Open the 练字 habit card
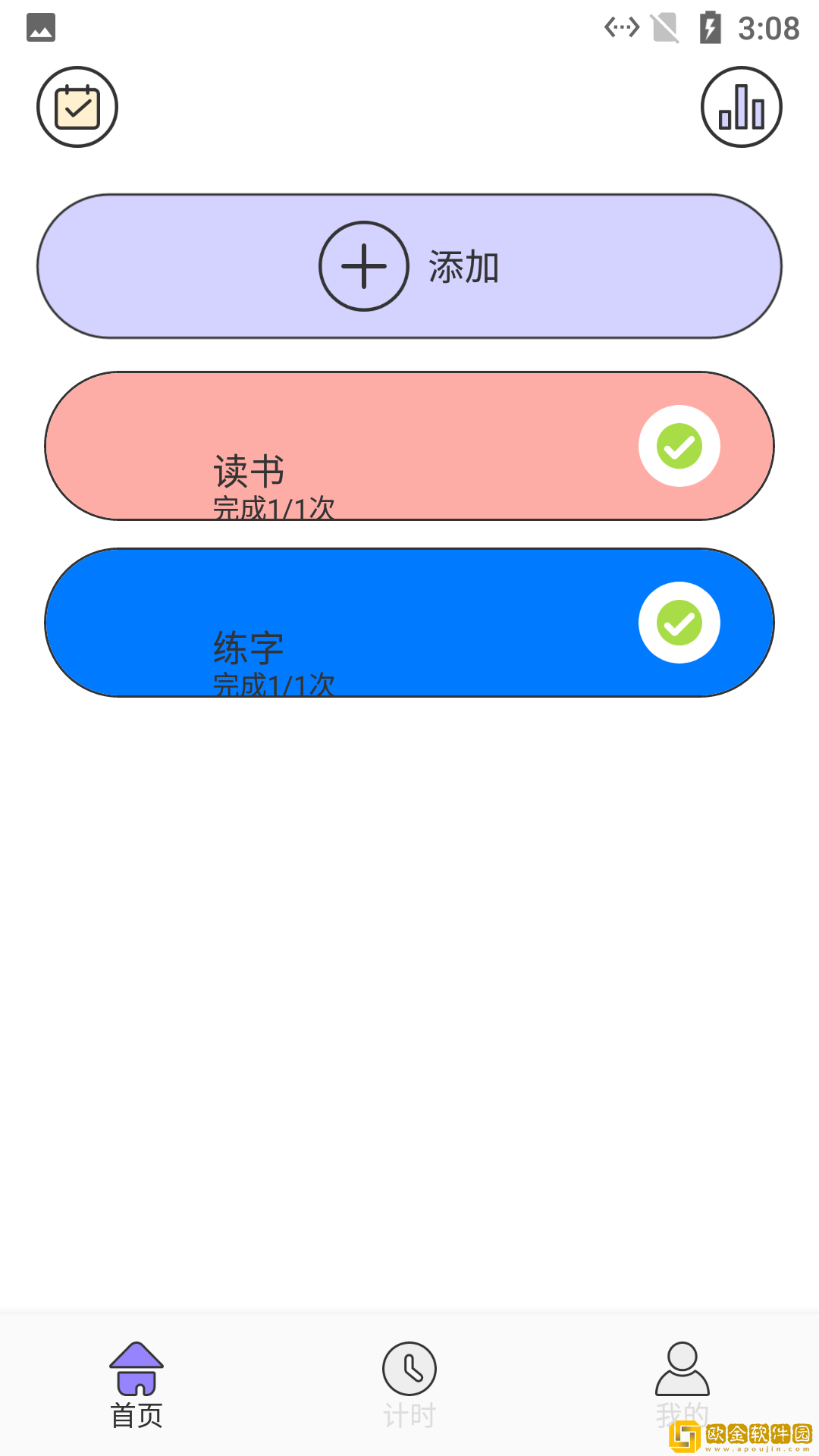Screen dimensions: 819x1456 341,622
